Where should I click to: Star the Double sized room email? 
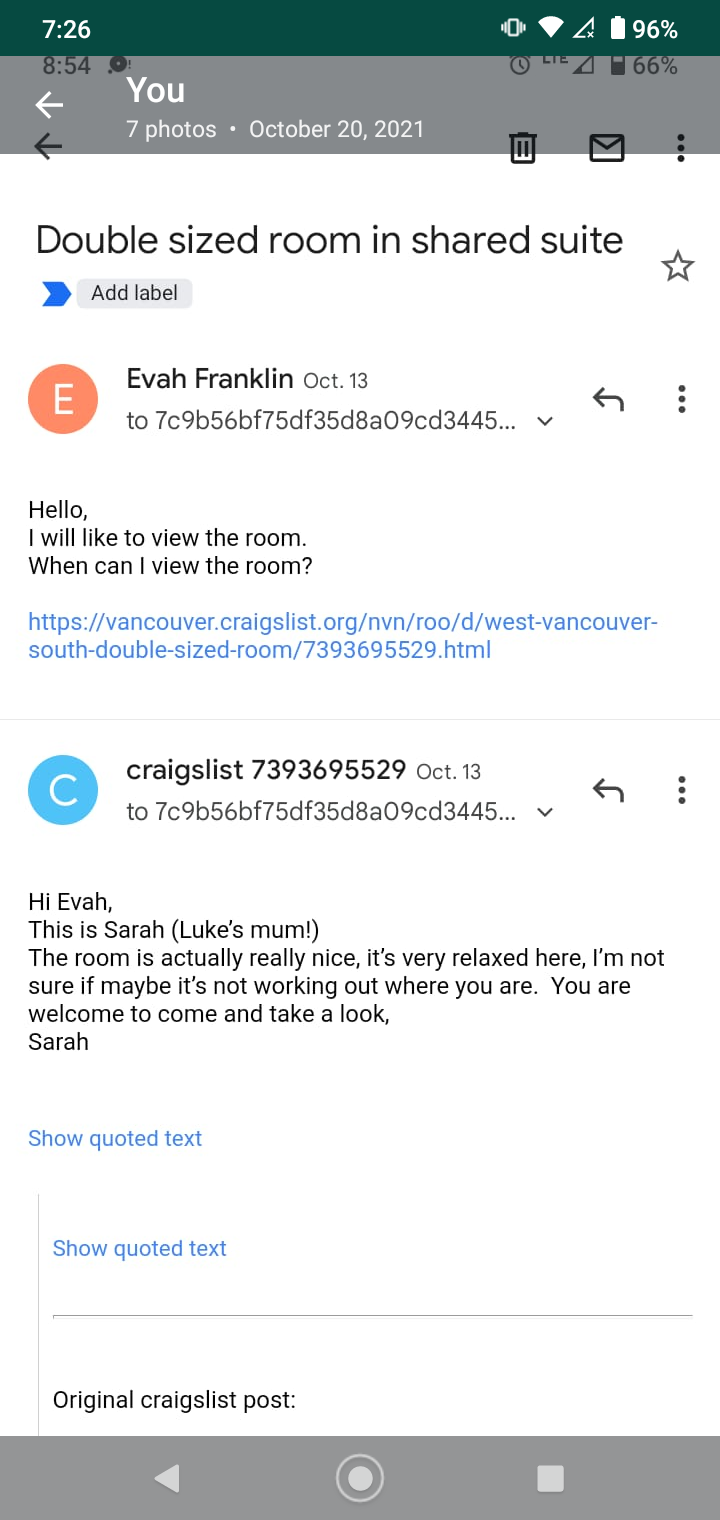(x=677, y=266)
